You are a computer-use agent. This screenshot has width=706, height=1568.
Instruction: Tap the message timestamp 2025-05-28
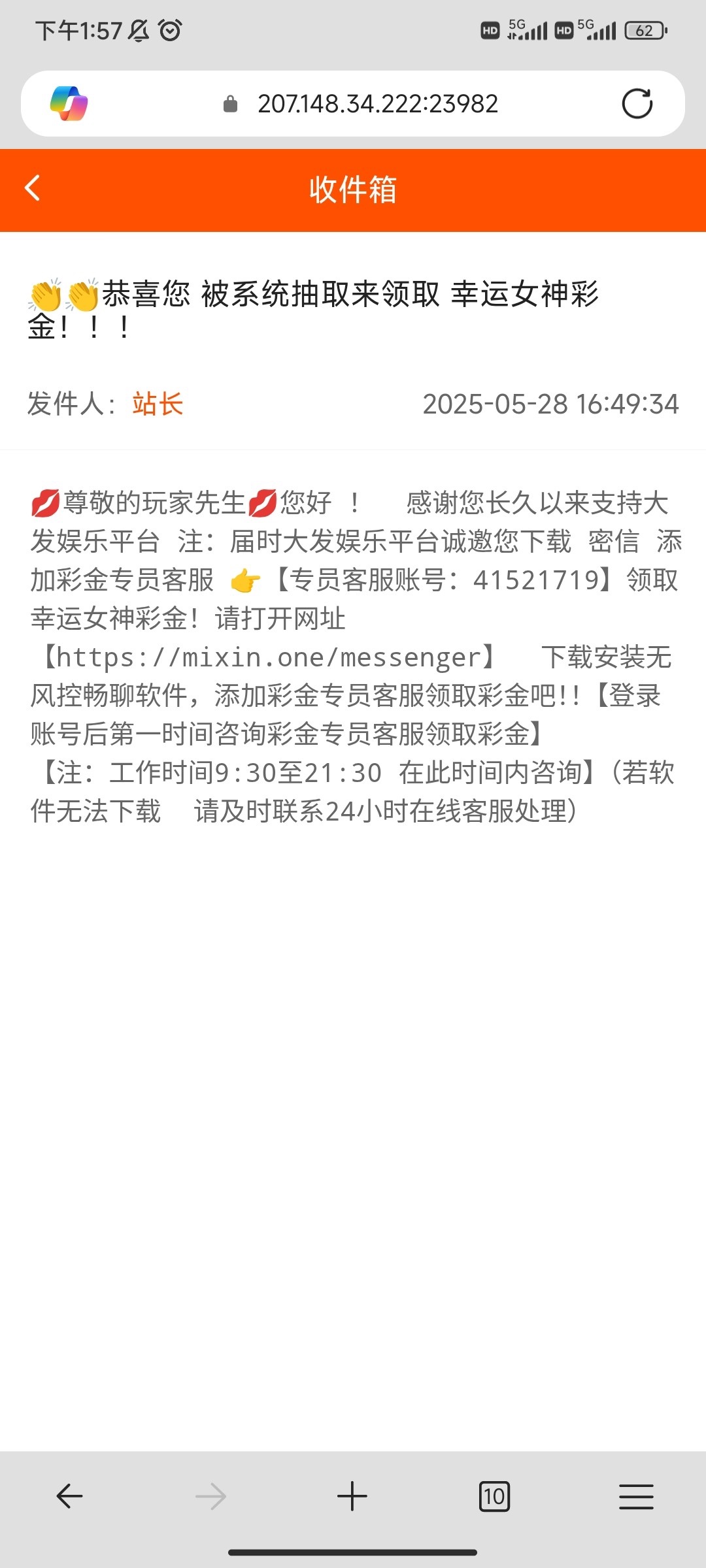(x=551, y=404)
